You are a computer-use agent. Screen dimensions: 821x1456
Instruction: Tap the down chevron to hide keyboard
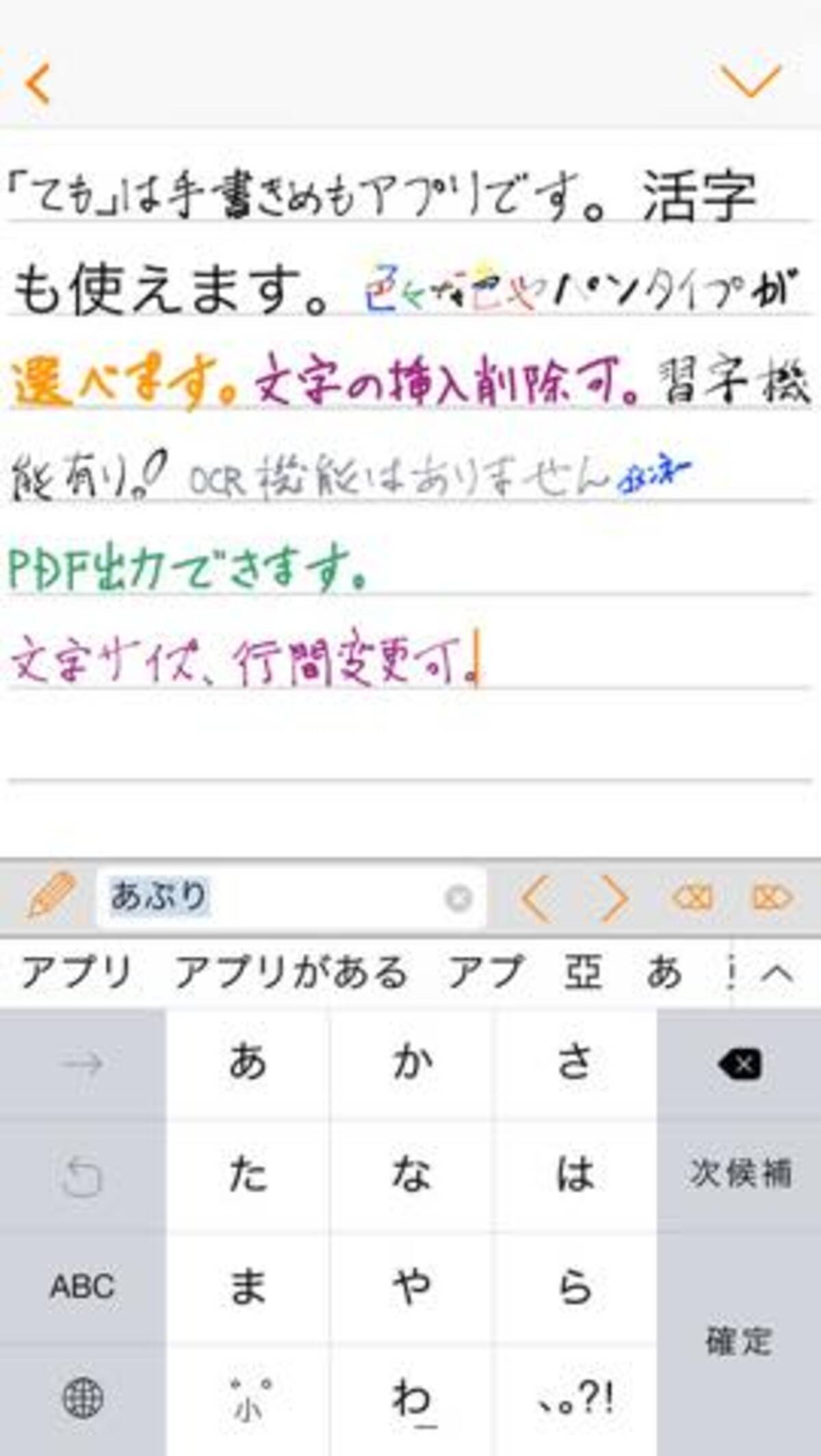tap(750, 81)
